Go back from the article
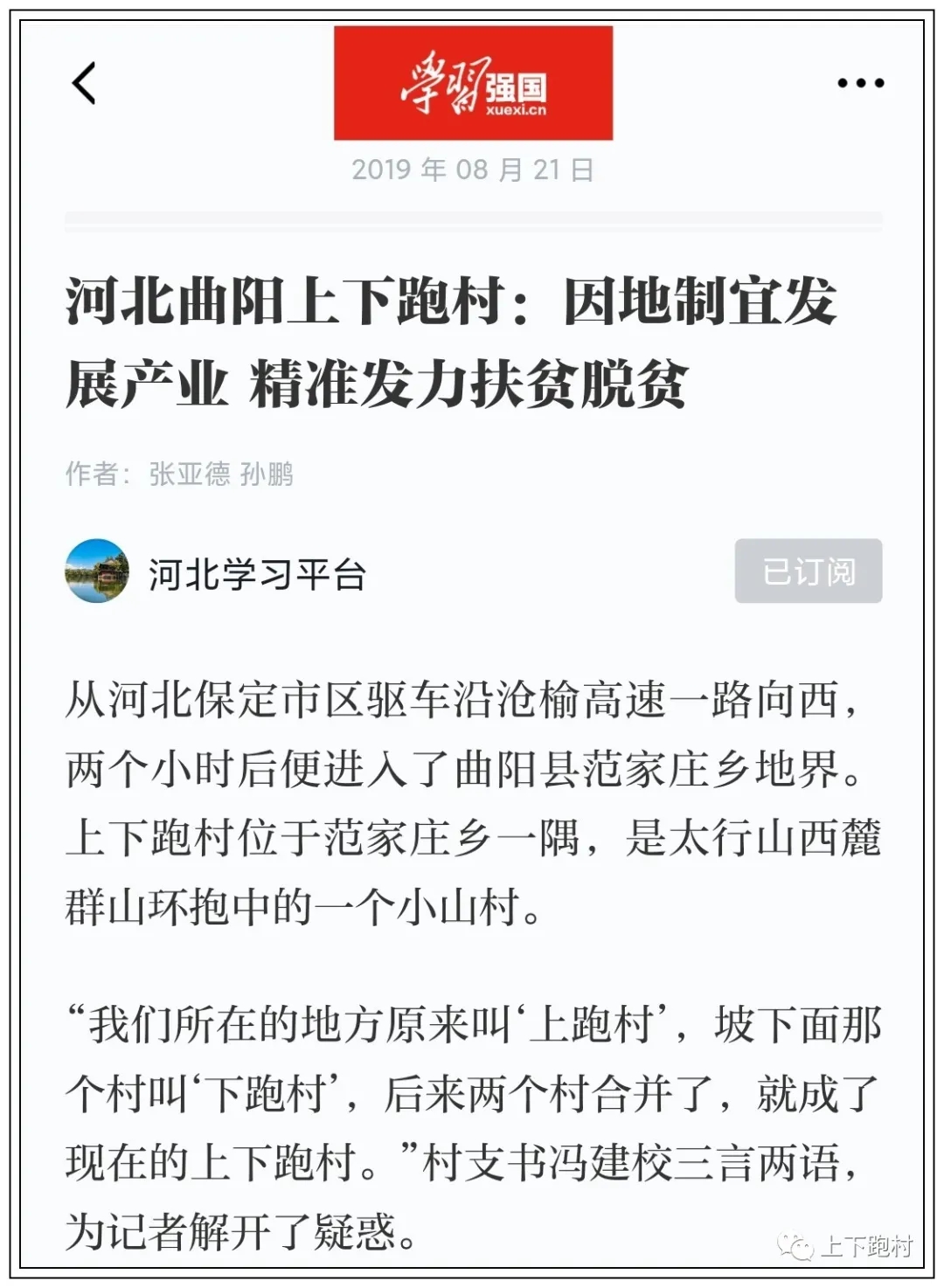The height and width of the screenshot is (1288, 944). pyautogui.click(x=84, y=84)
